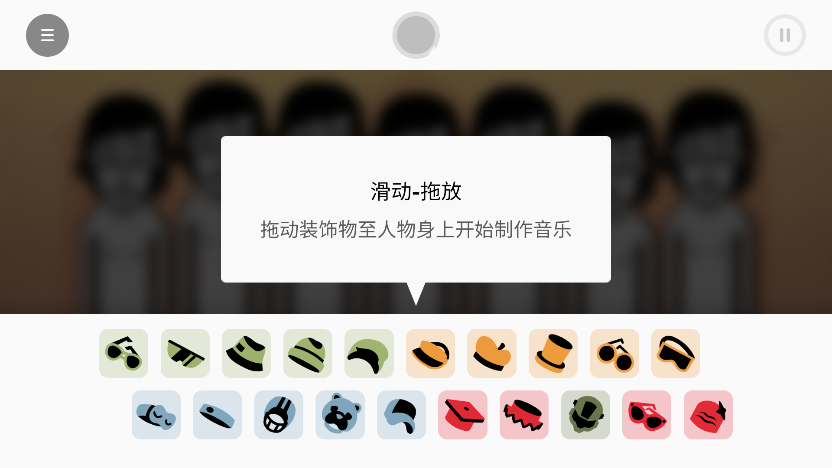Pick the orange top hat accessory
Screen dimensions: 832x468
click(553, 354)
